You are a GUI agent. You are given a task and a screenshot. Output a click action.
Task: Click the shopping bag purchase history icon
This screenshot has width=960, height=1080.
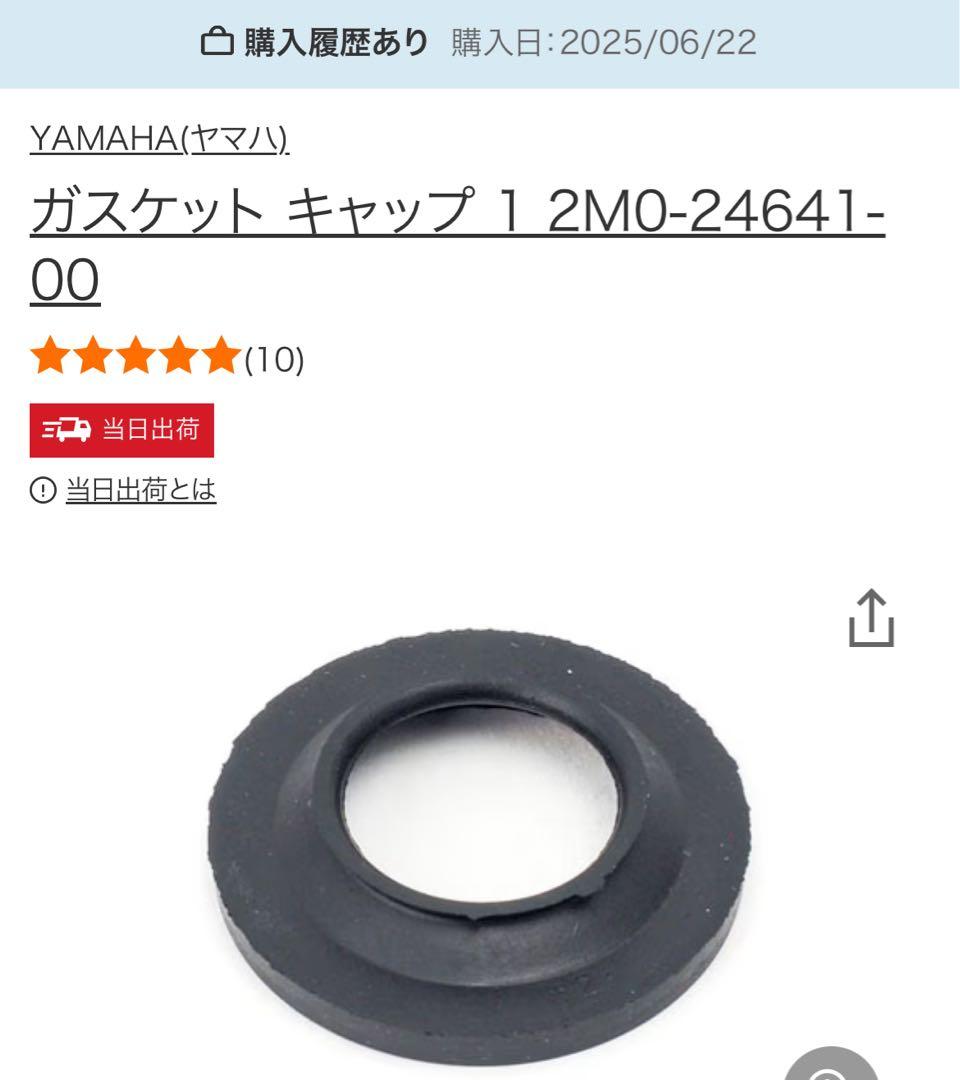(x=216, y=40)
